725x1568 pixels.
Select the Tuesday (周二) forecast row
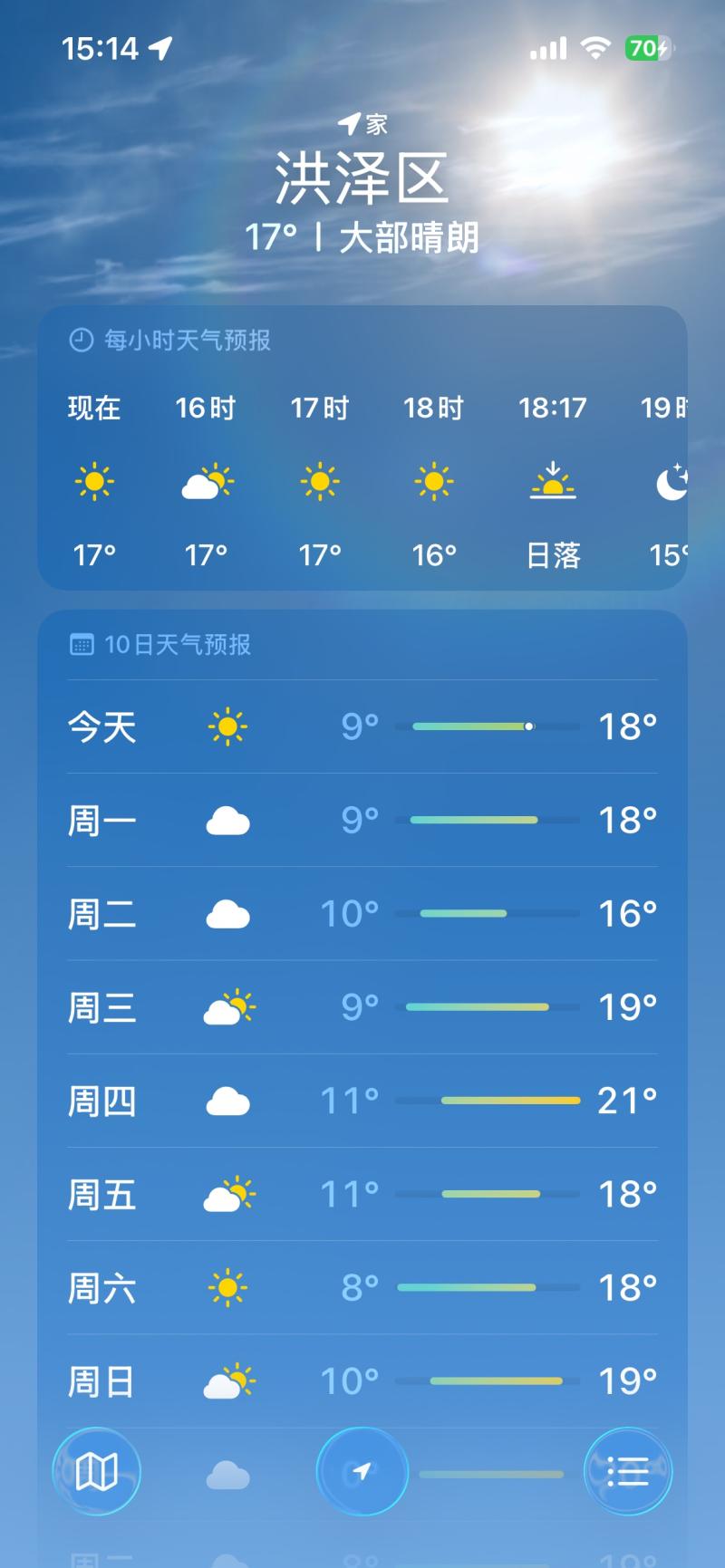(x=362, y=914)
